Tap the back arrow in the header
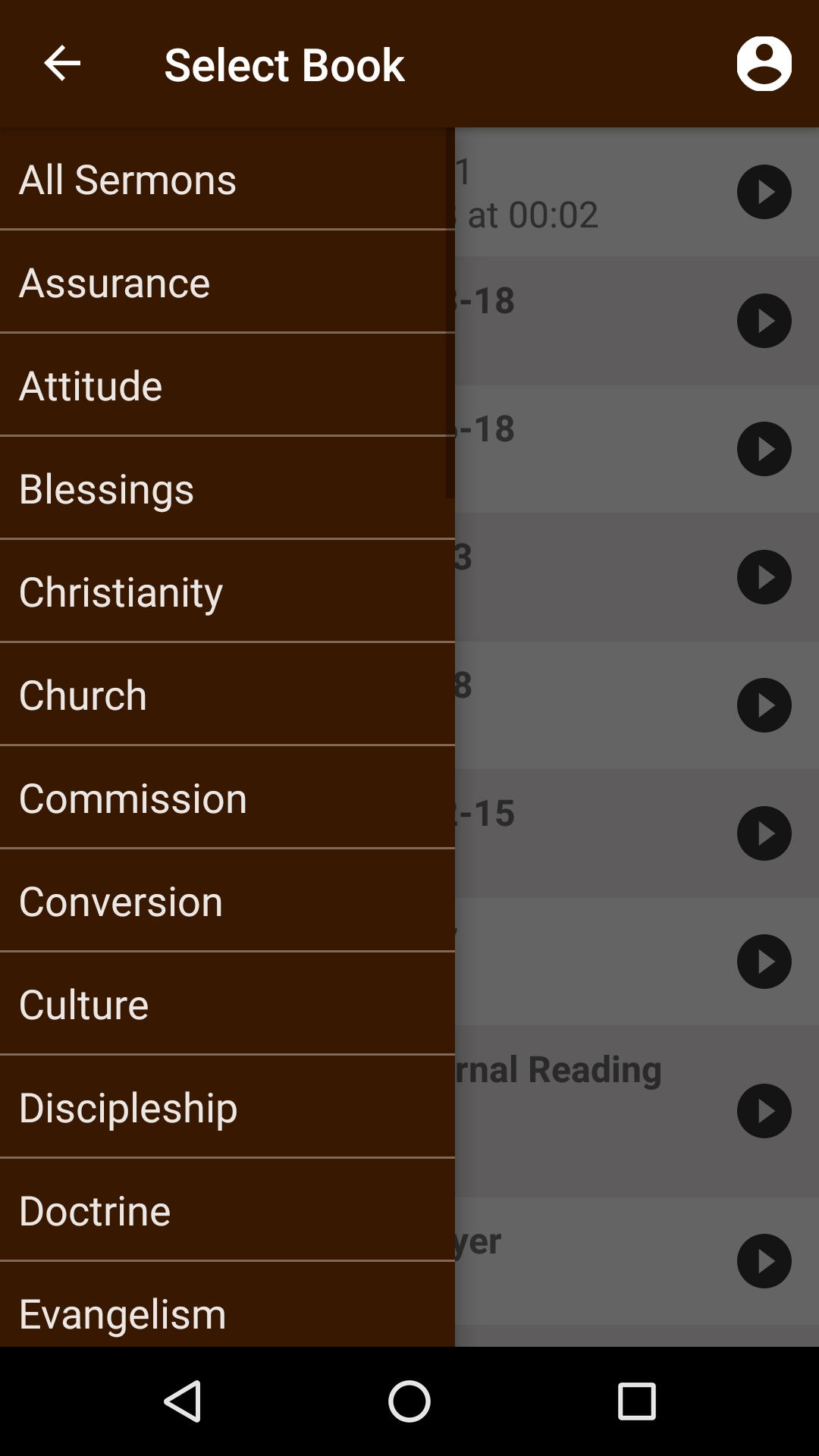The image size is (819, 1456). point(62,64)
